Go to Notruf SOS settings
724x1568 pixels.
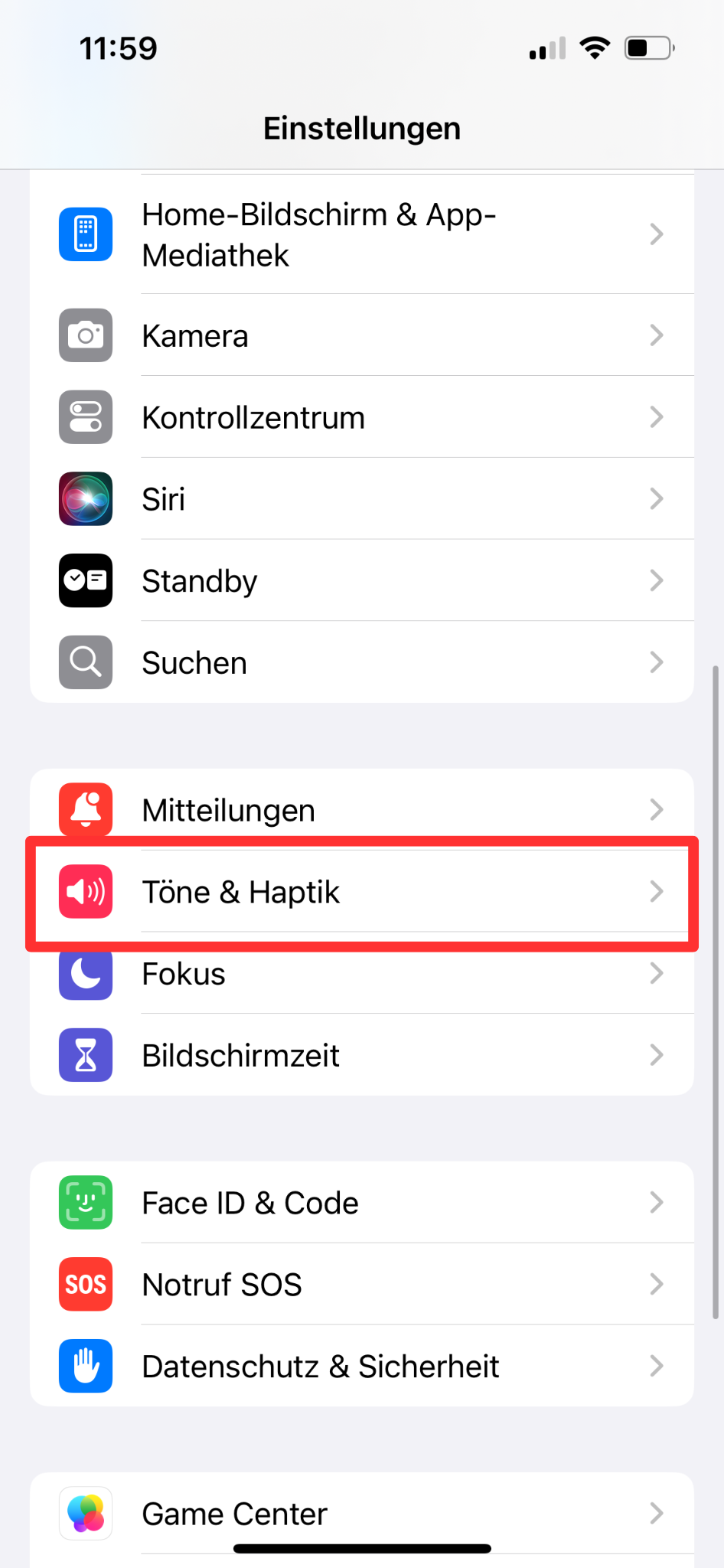(x=362, y=1284)
